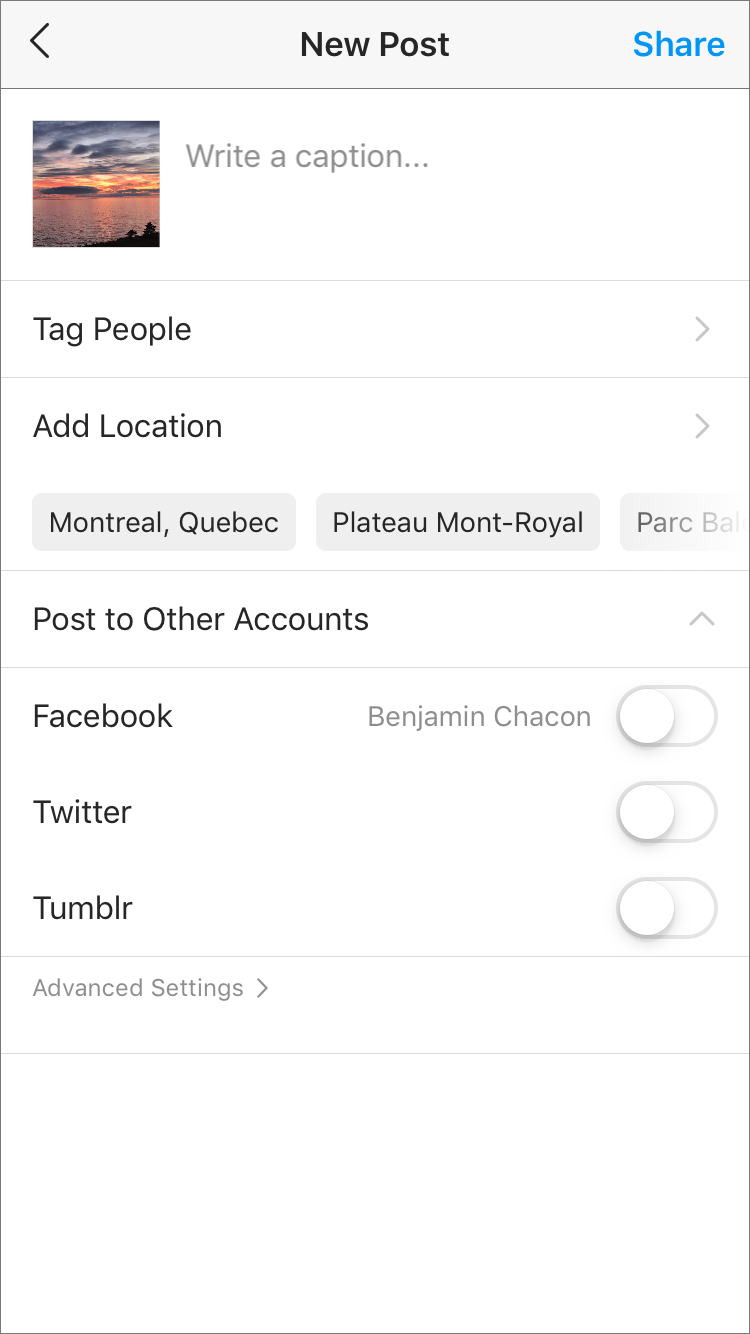Tap Share to publish the post
Screen dimensions: 750x1334
point(678,44)
